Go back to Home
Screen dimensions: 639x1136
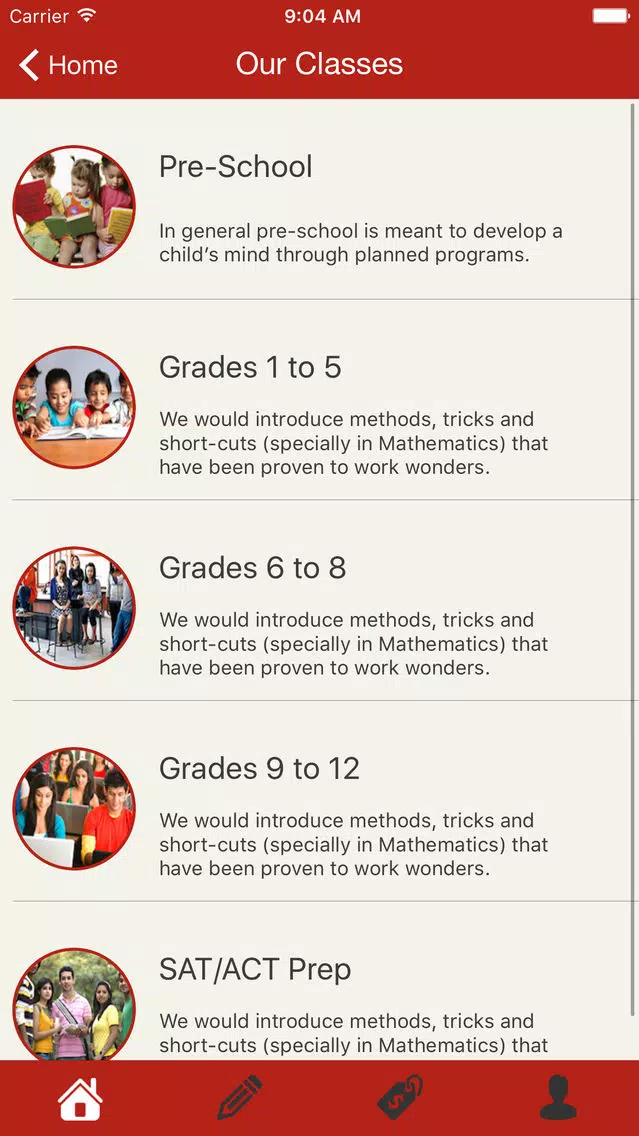68,65
